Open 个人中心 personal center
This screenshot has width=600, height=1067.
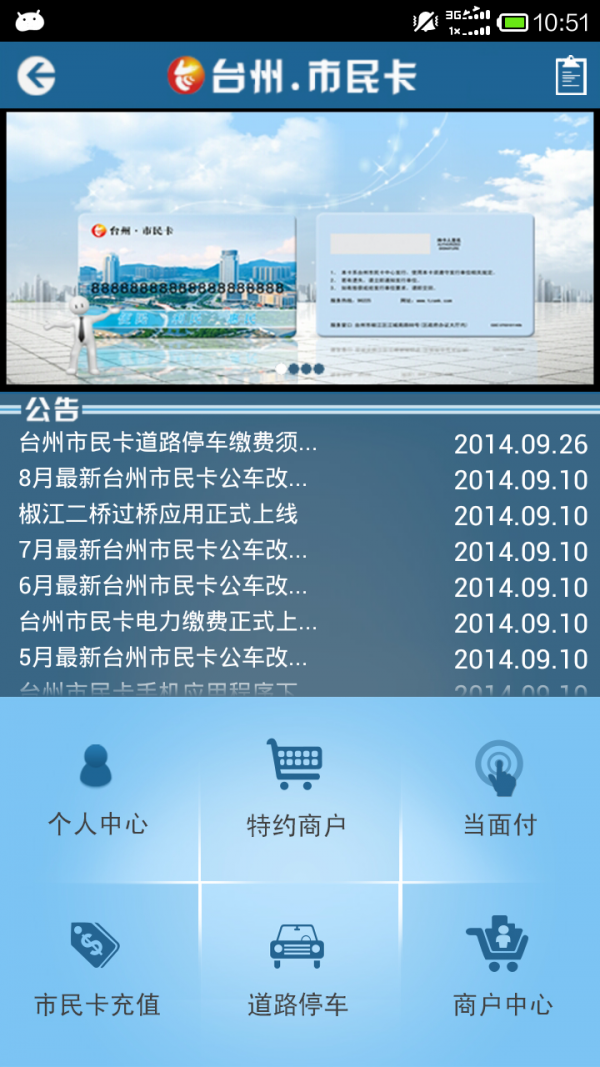[97, 790]
